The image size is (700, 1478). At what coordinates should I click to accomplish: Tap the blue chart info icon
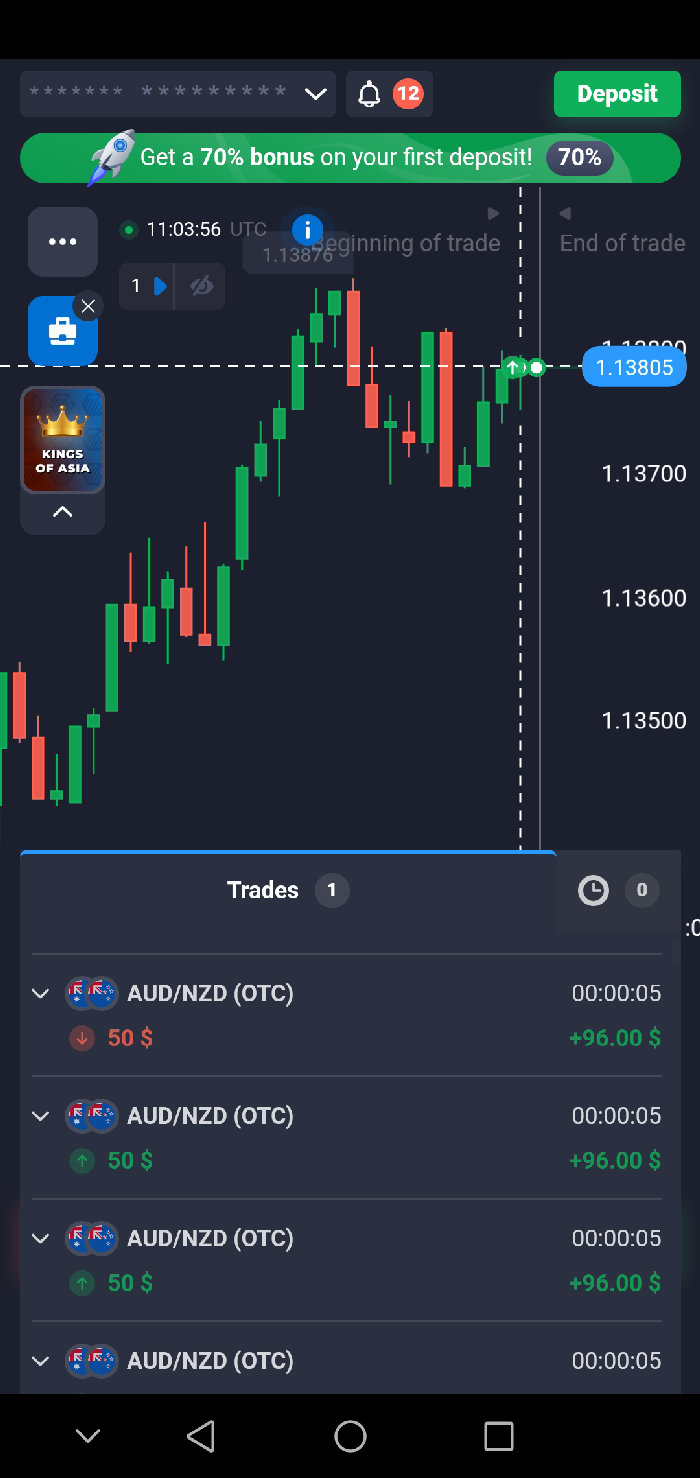point(308,229)
